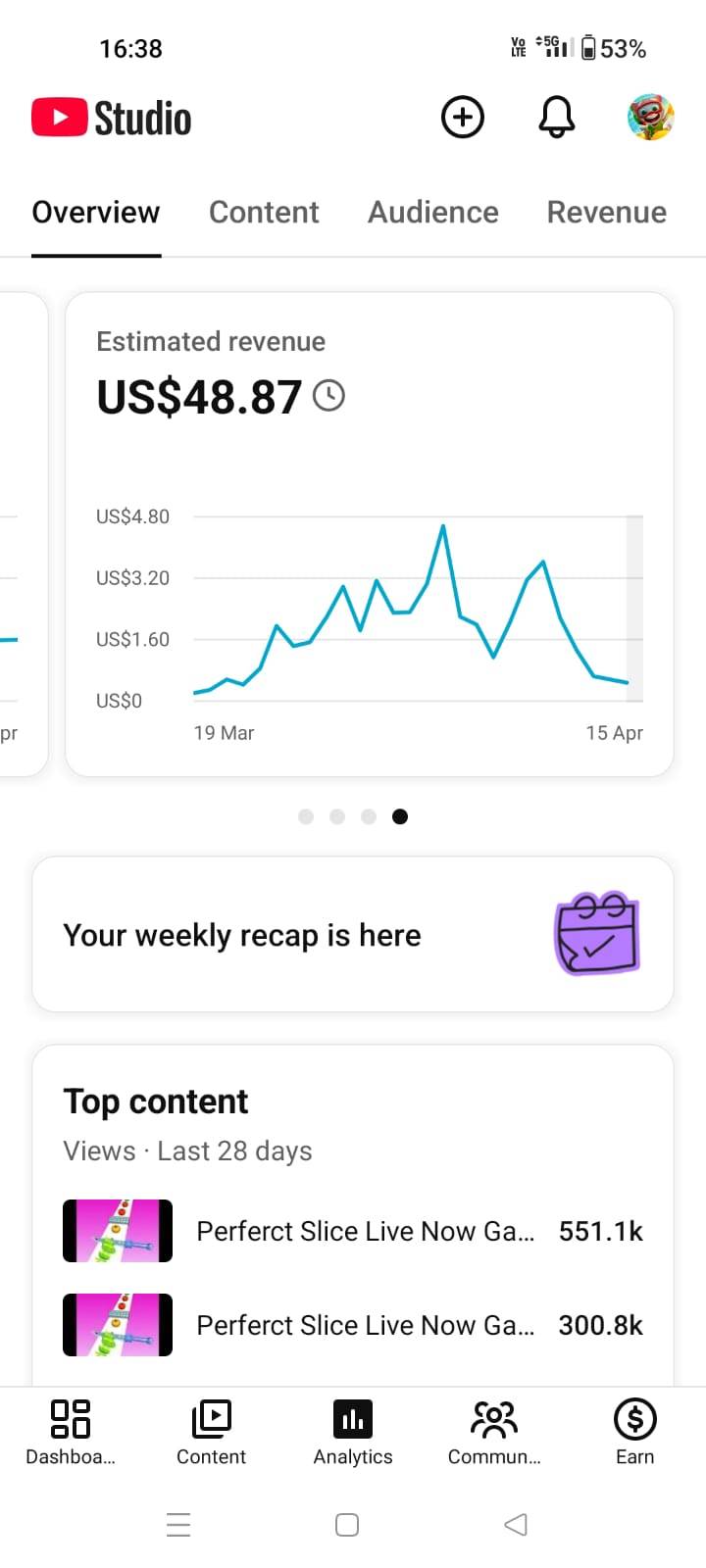Open the Earn tab

634,1431
